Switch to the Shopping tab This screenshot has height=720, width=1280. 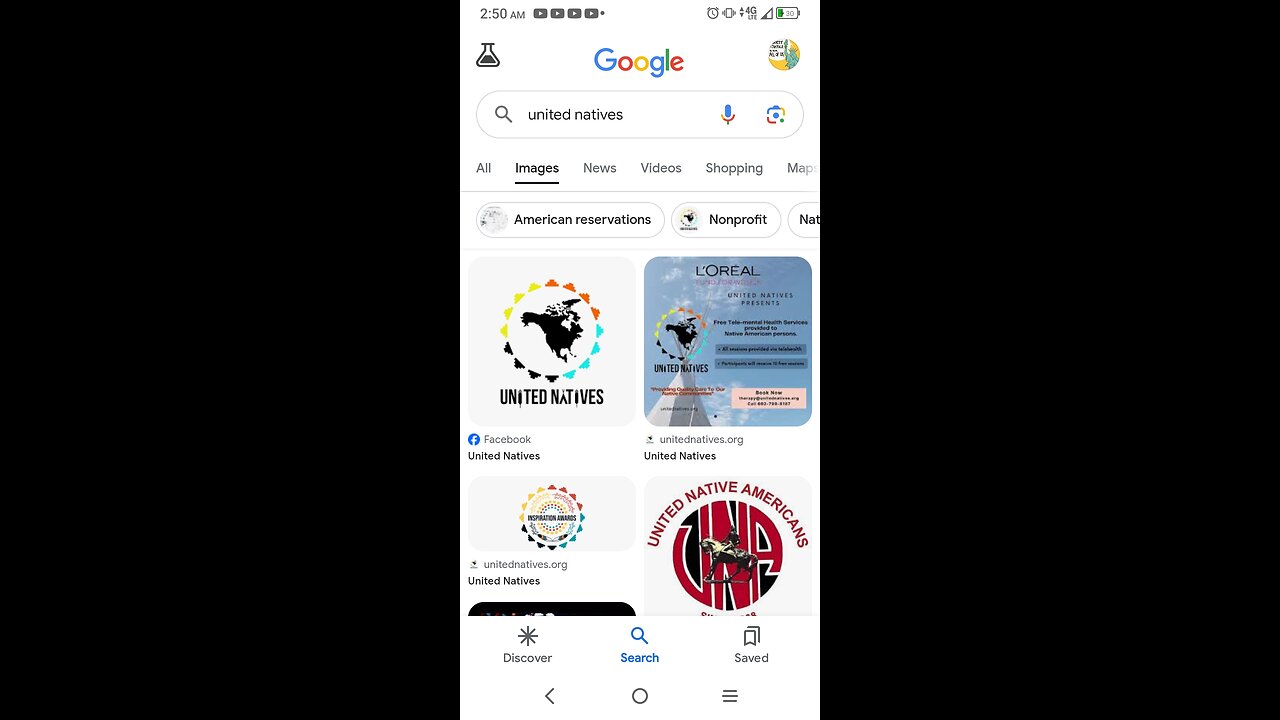[x=734, y=168]
